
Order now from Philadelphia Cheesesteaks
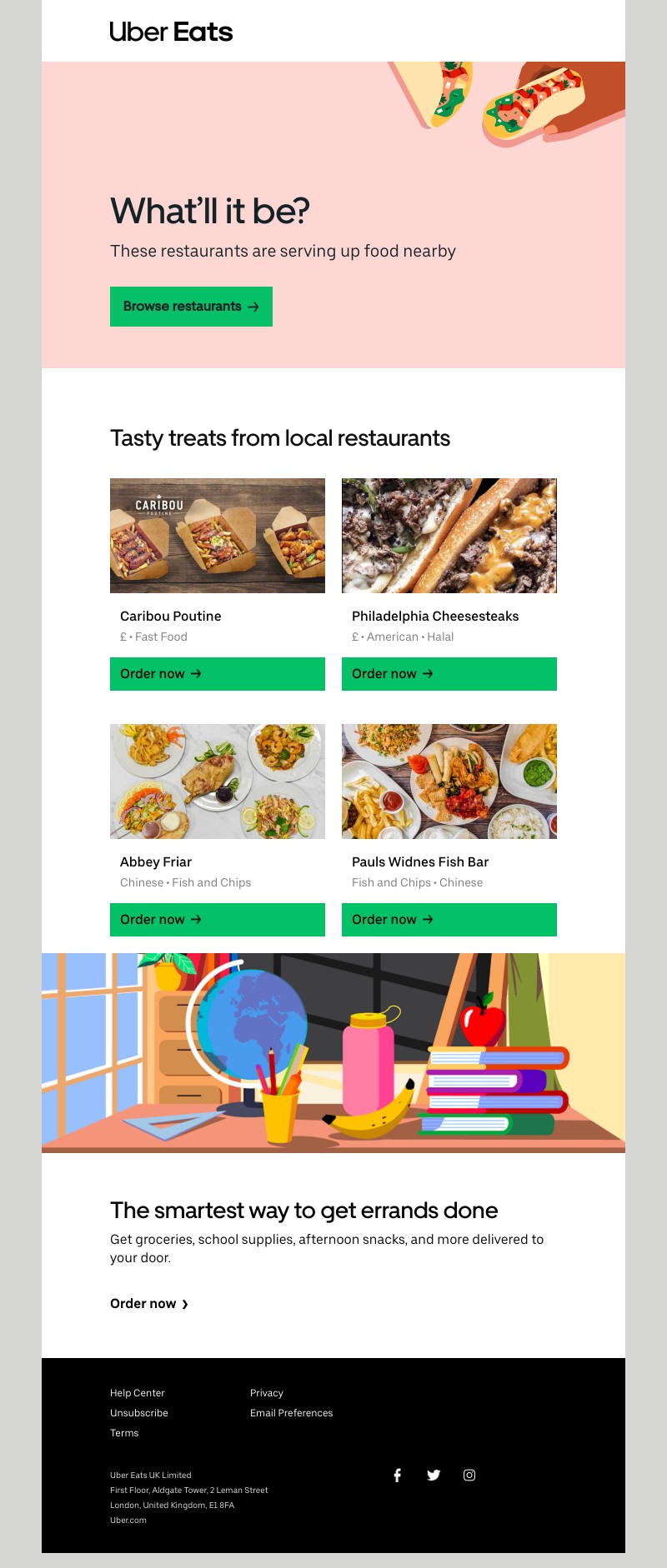click(449, 674)
